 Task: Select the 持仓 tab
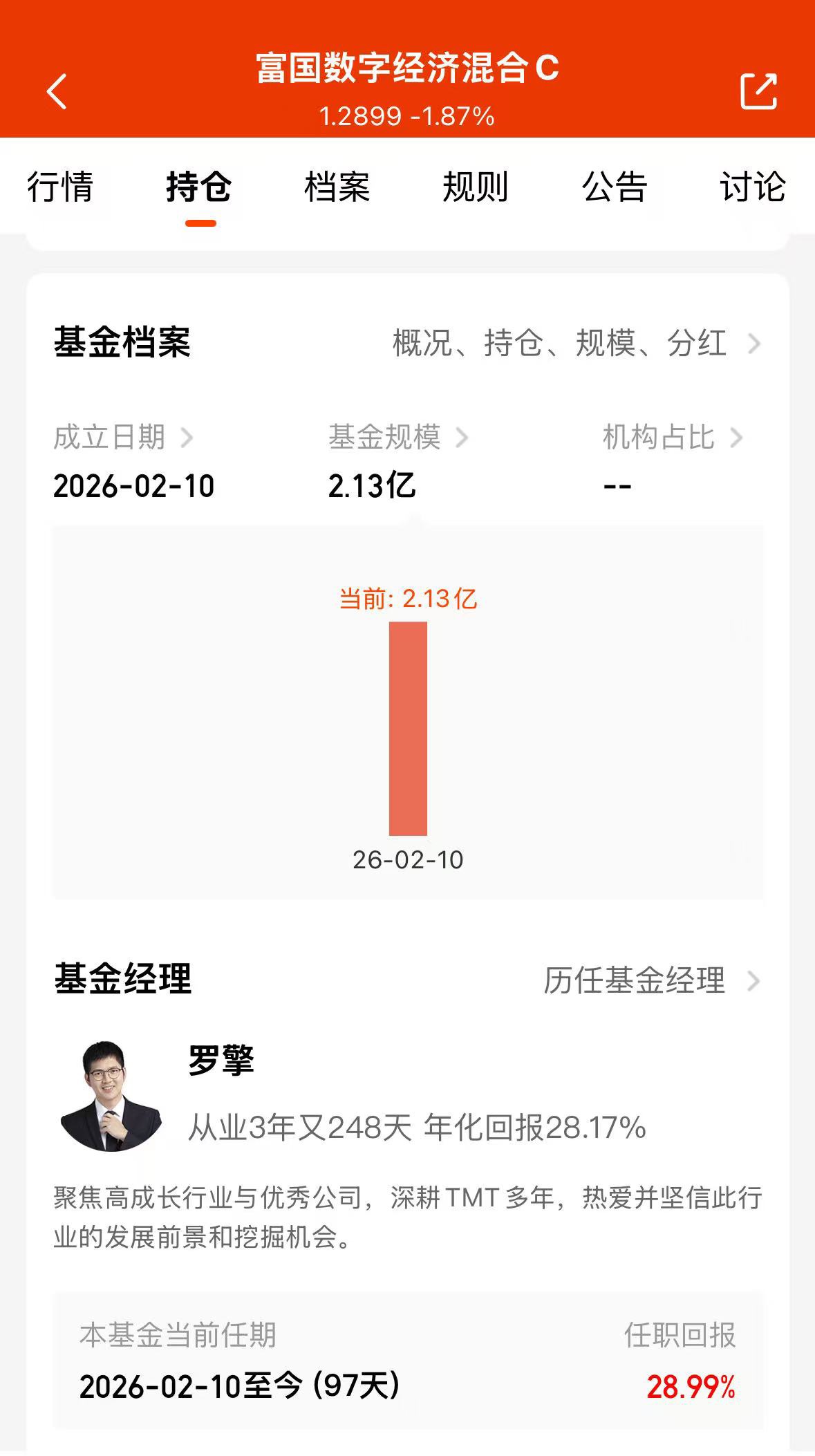(x=199, y=187)
